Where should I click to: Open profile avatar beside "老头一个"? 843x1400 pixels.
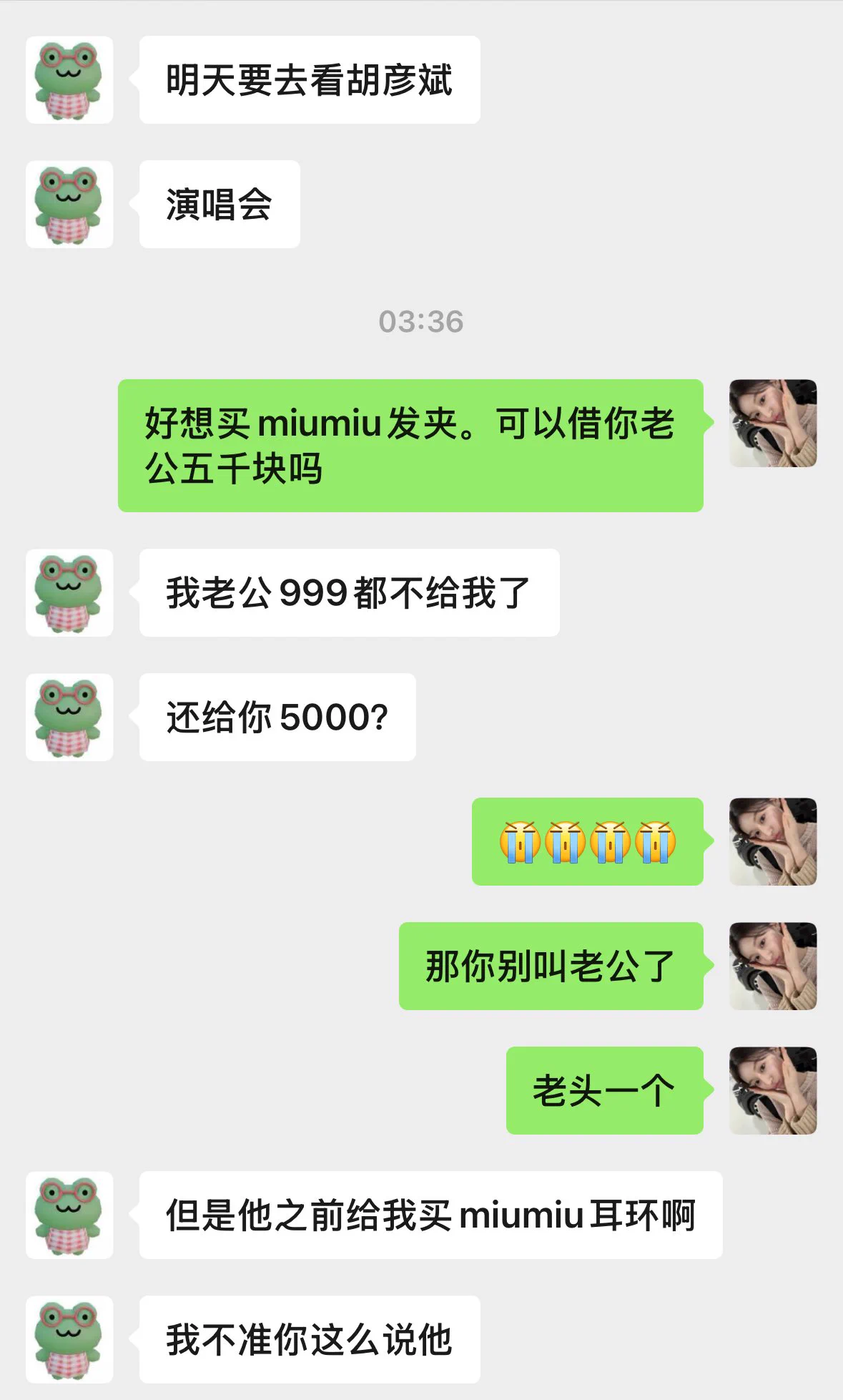[772, 1091]
